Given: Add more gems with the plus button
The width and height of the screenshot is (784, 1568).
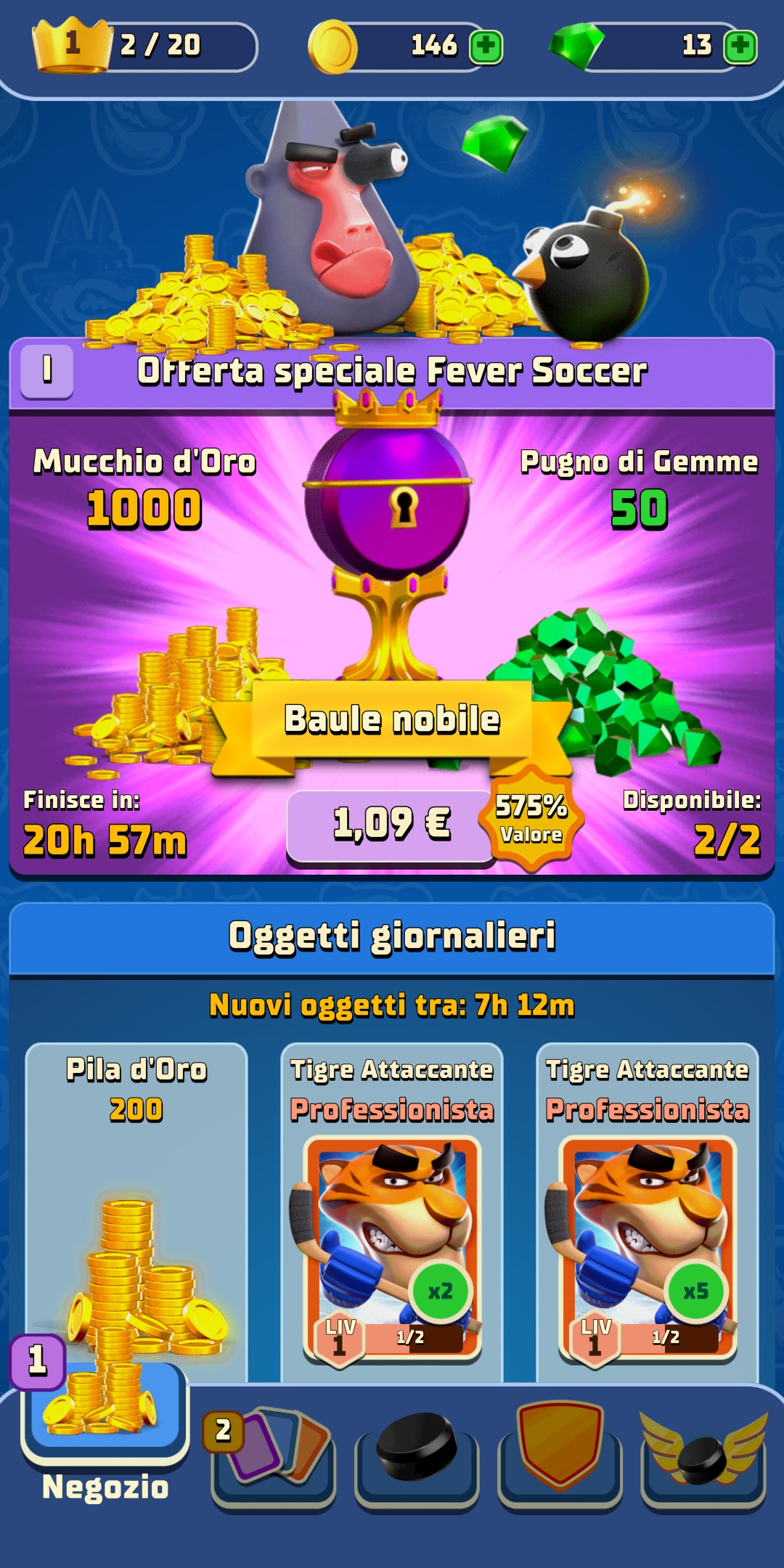Looking at the screenshot, I should (740, 47).
